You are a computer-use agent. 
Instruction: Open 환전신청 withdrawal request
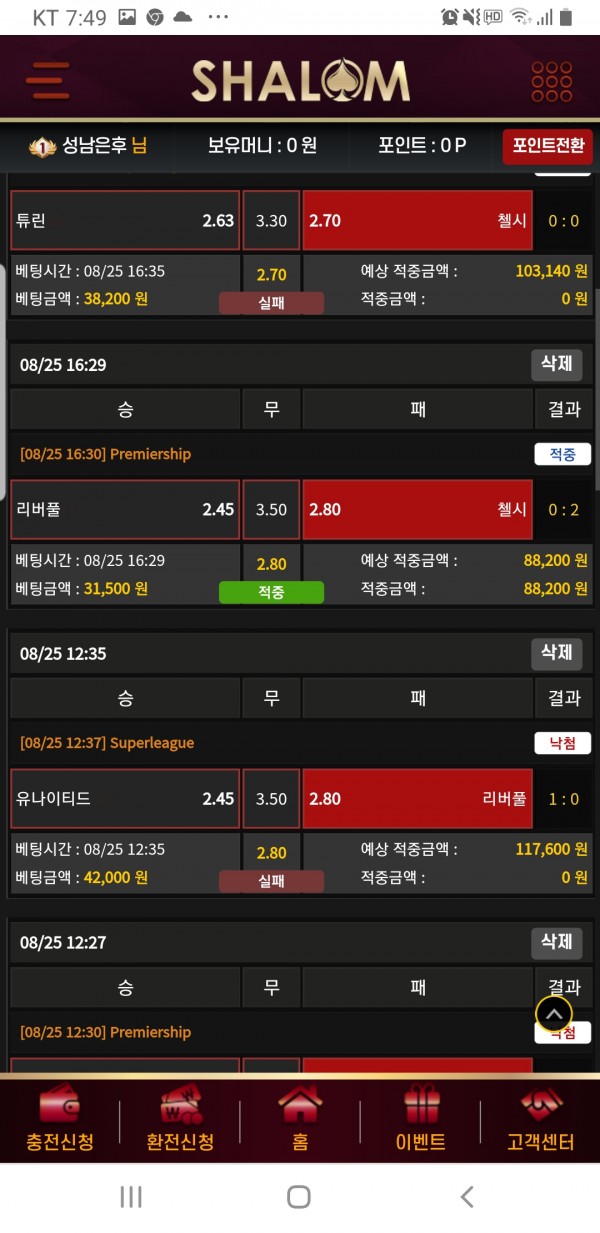click(x=180, y=1118)
